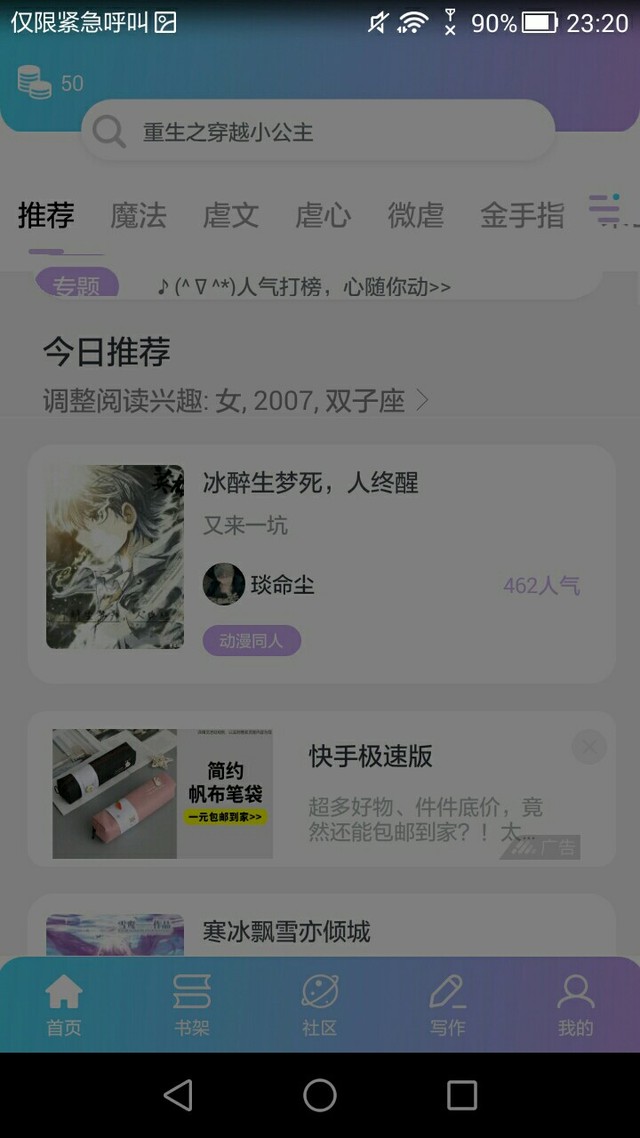Open the 写作 tab
The height and width of the screenshot is (1138, 640).
(447, 1005)
